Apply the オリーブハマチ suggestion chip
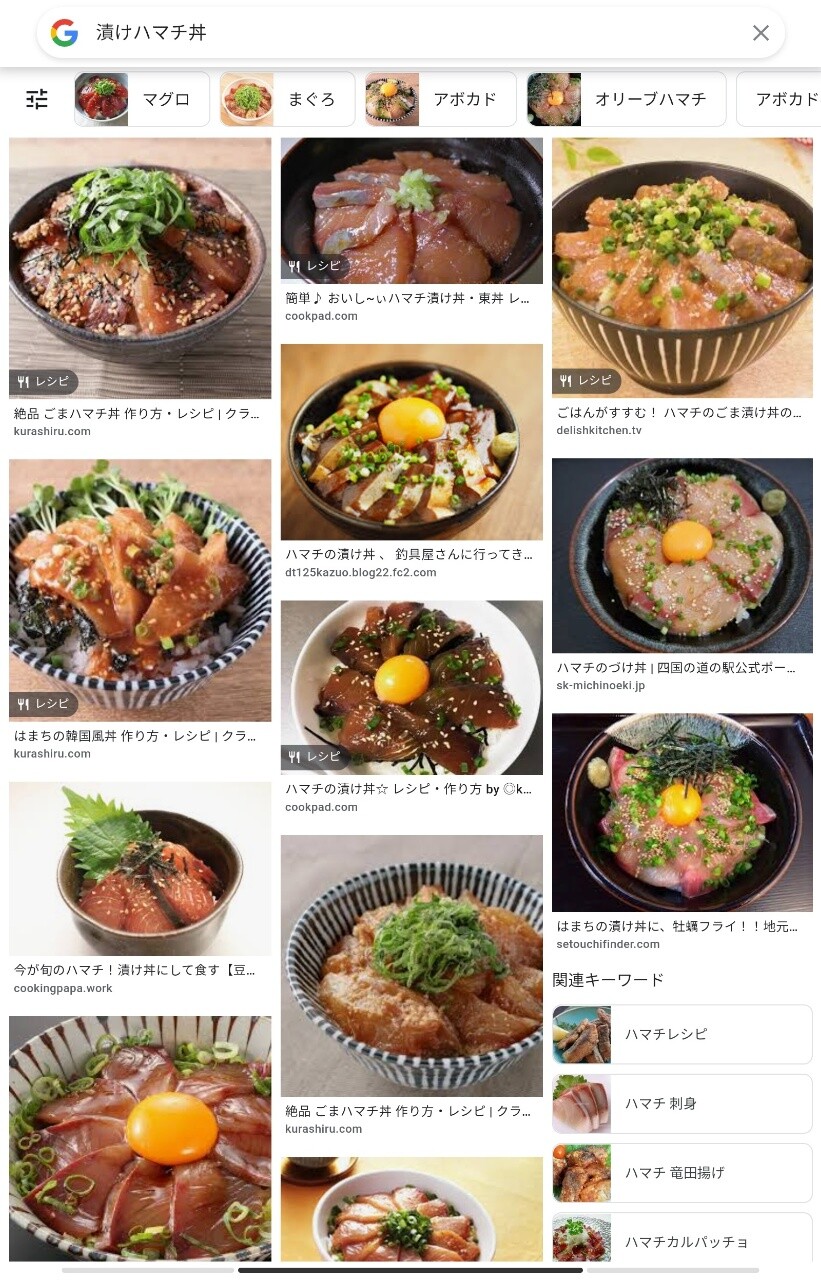 (x=627, y=99)
